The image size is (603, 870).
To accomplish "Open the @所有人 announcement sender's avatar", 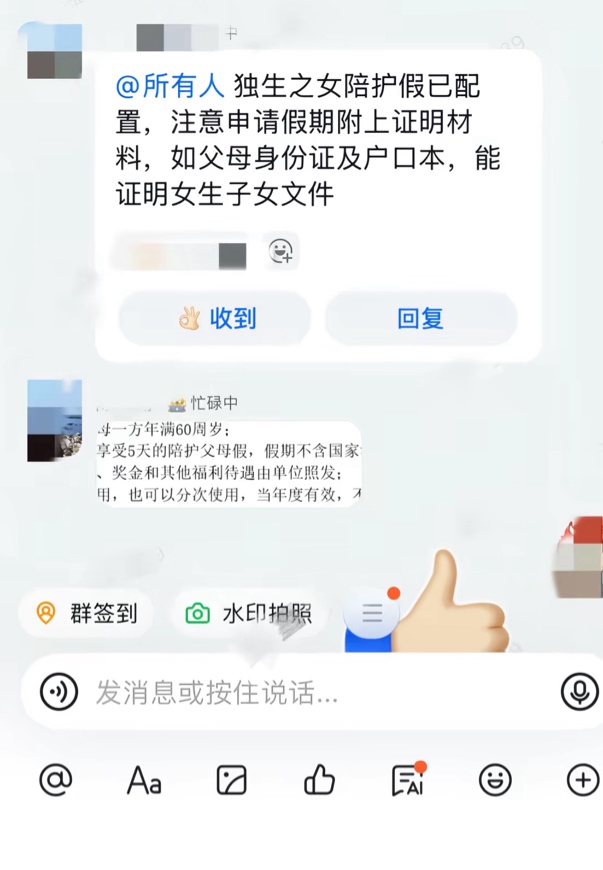I will point(54,51).
